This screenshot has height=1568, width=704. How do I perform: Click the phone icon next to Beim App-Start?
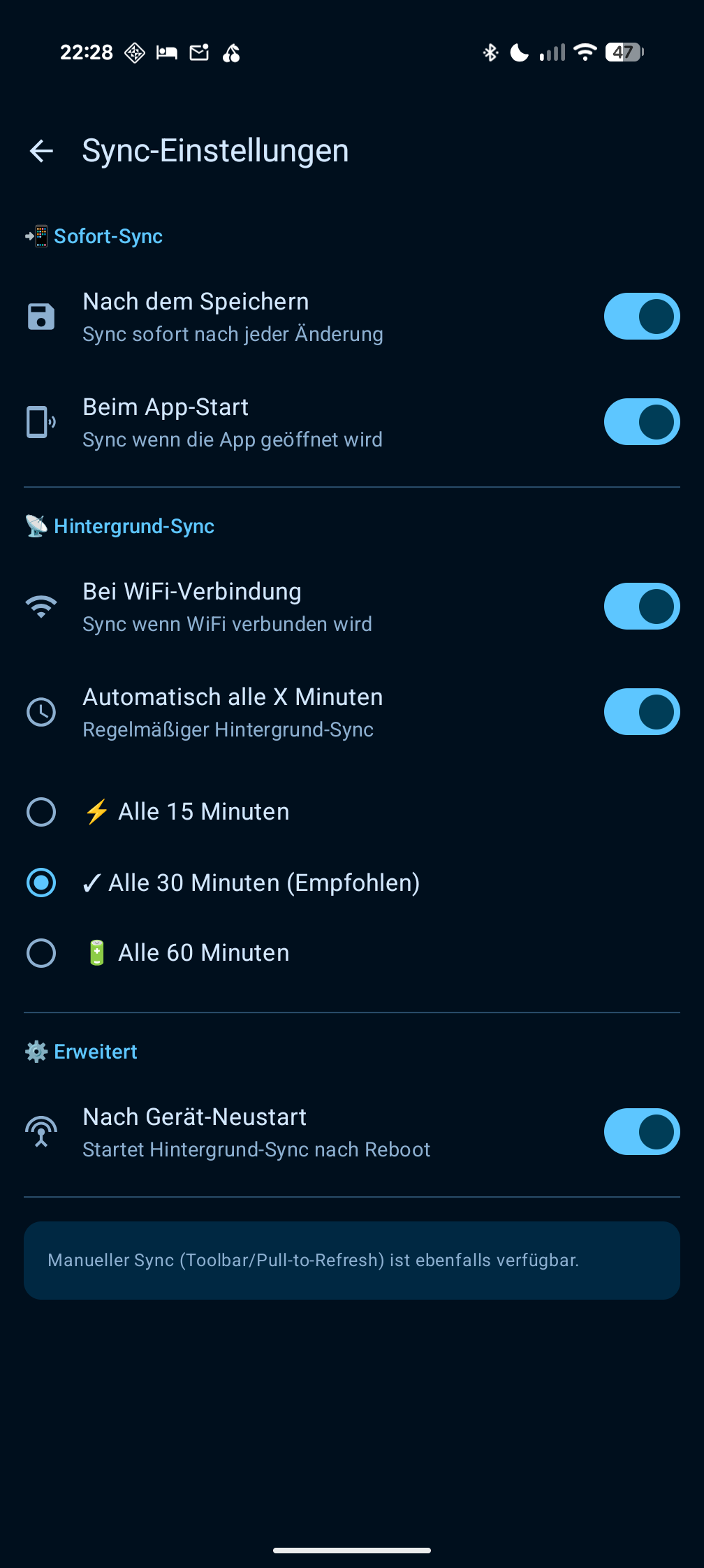point(41,421)
